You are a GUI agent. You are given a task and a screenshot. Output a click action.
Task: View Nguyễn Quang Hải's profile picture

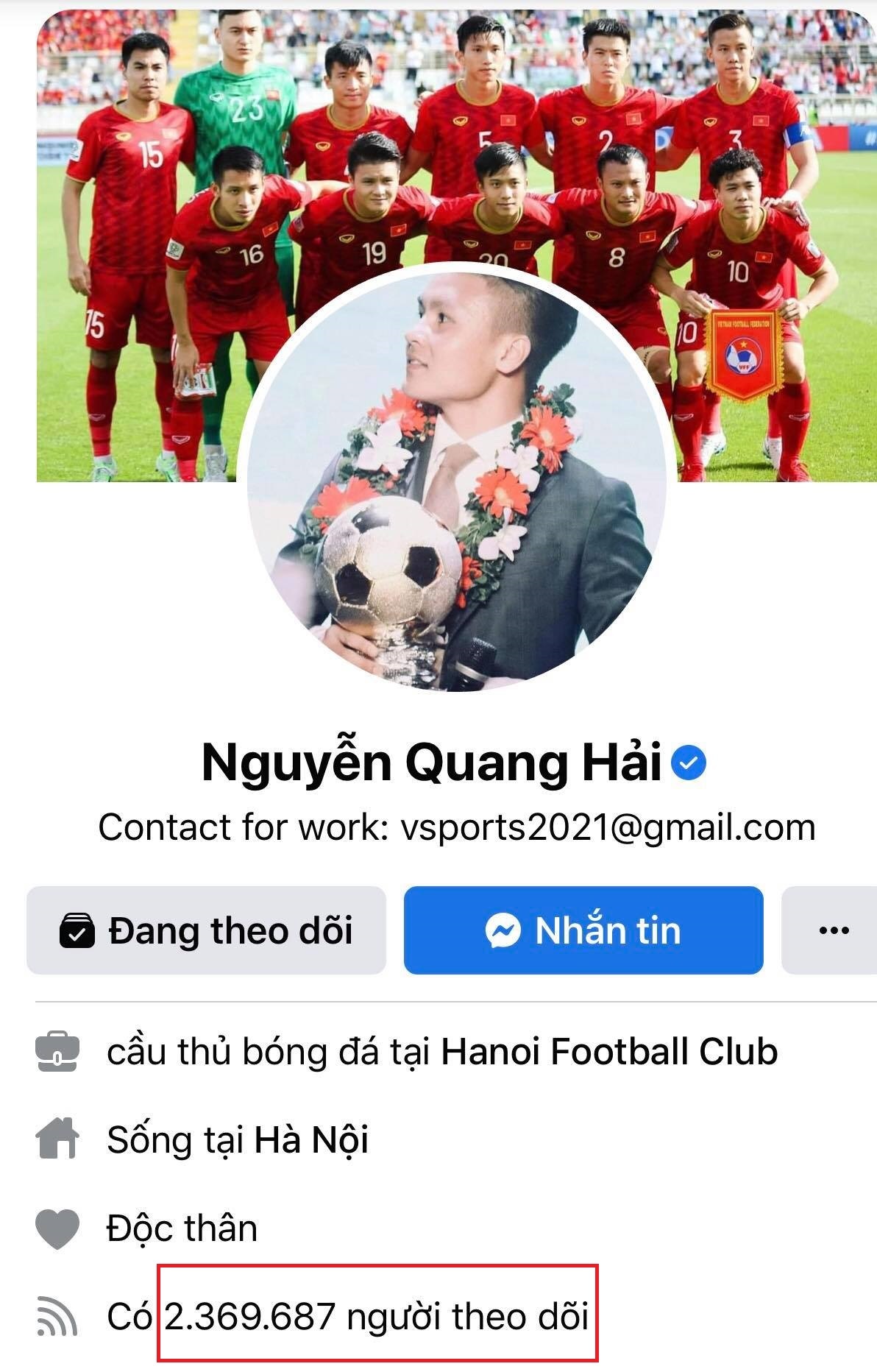pos(456,478)
